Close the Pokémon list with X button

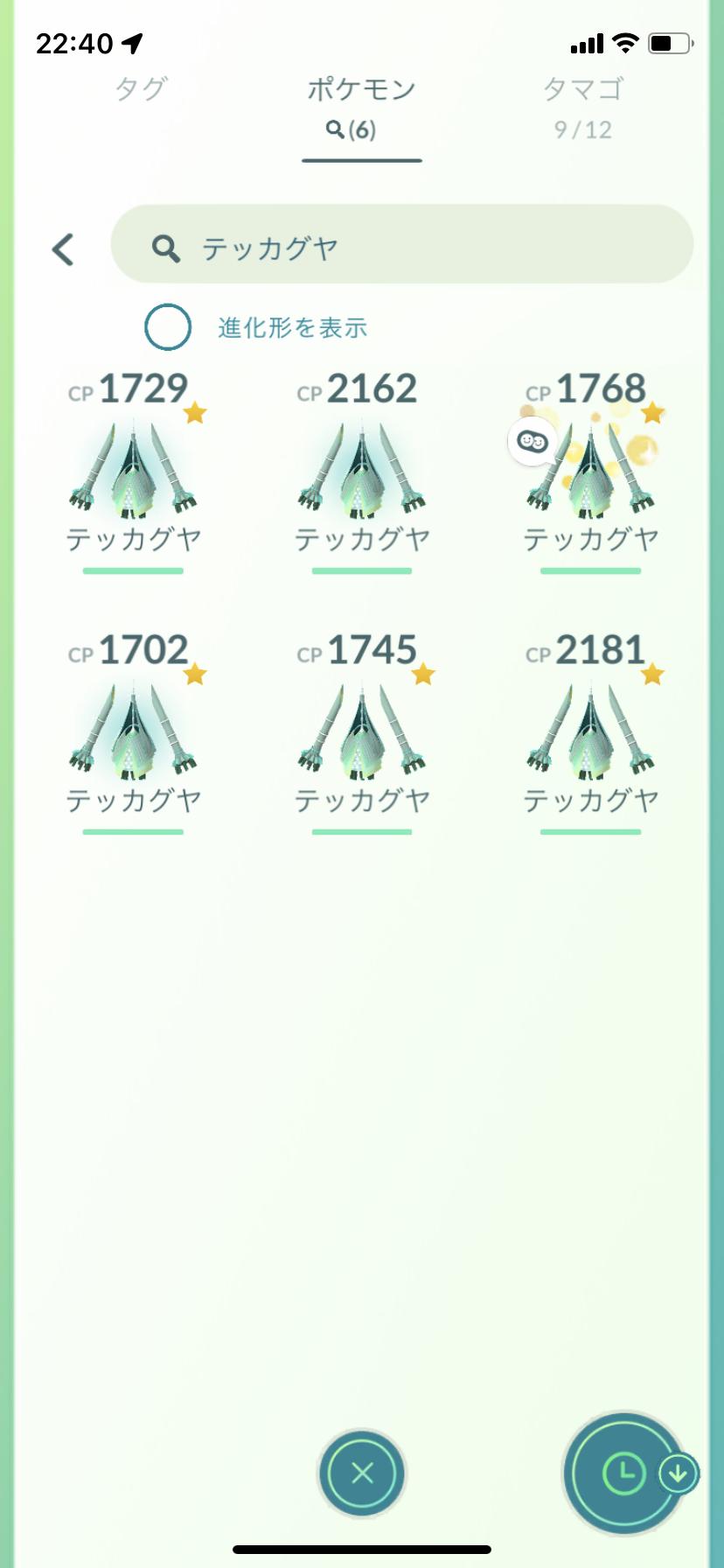click(x=362, y=1473)
